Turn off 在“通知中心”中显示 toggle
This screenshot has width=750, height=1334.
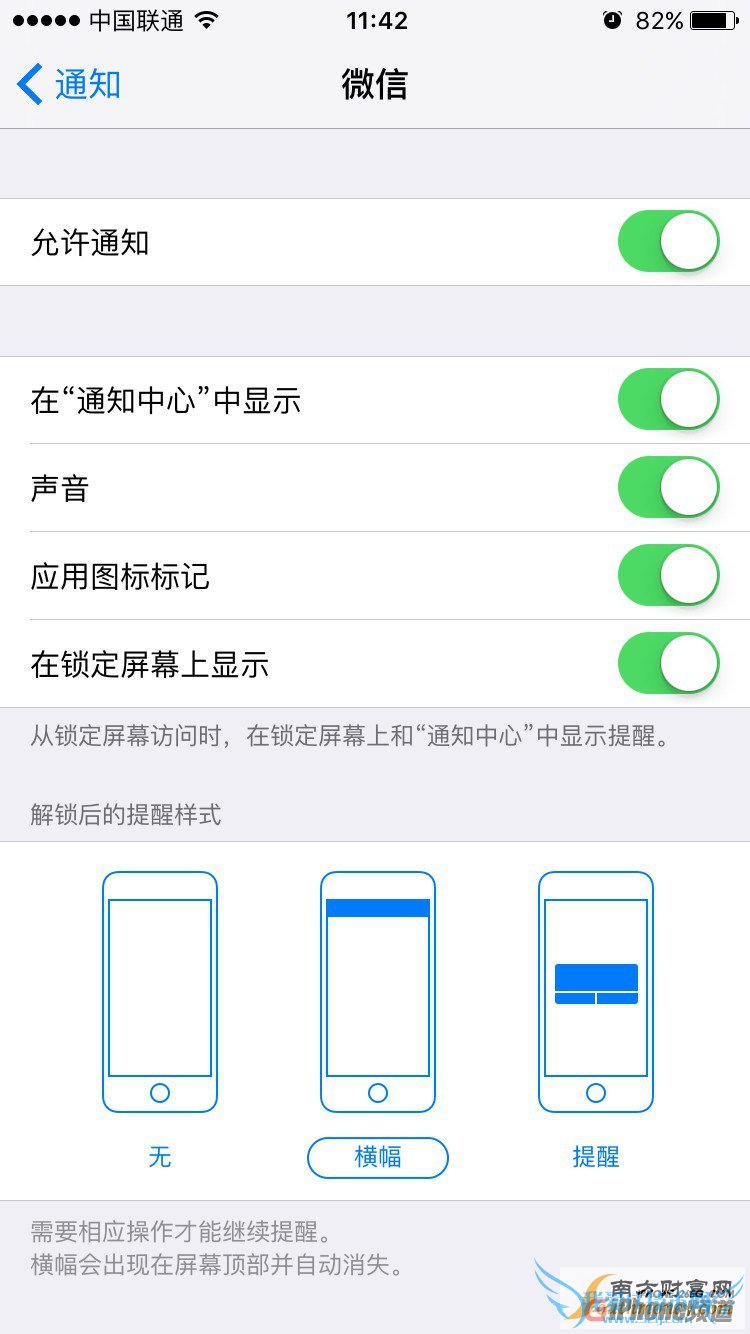[666, 398]
